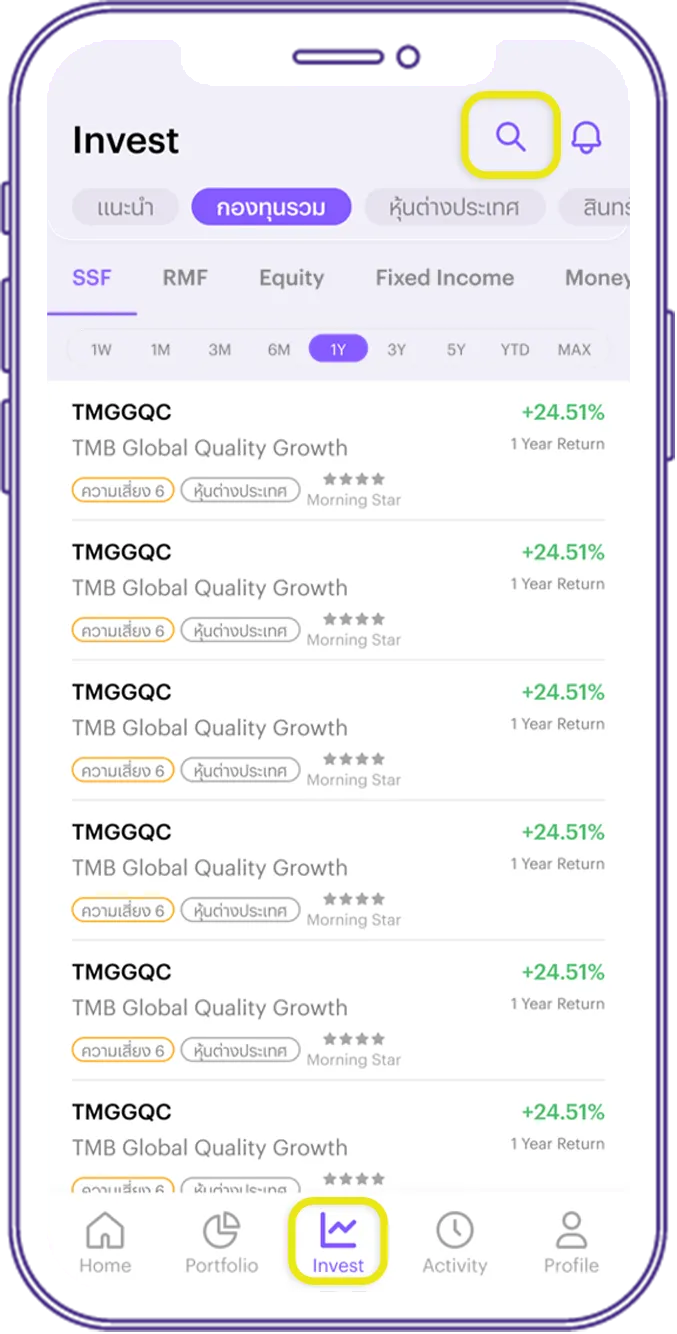Go to the Profile tab

point(571,1243)
